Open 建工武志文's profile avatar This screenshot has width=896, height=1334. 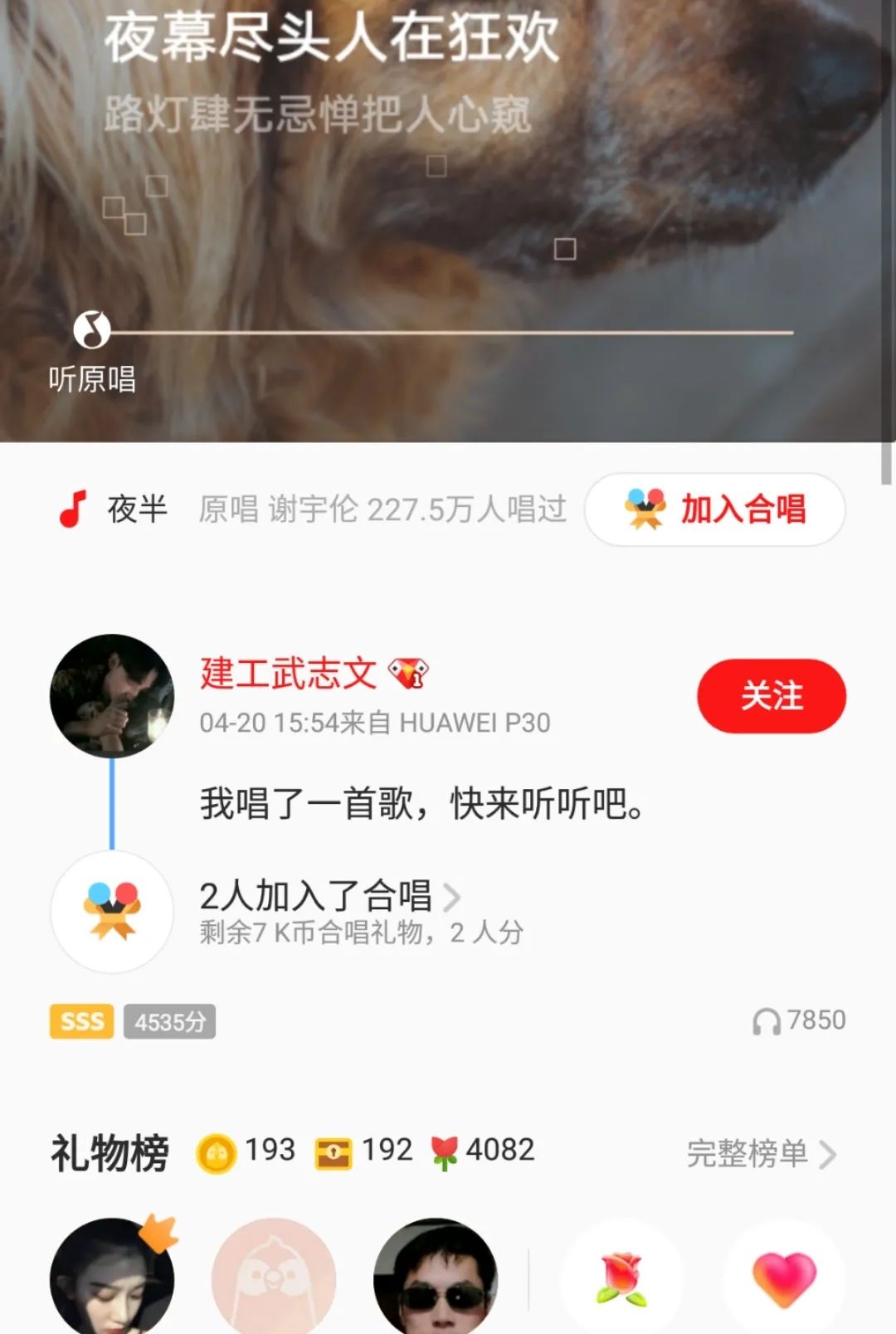click(112, 696)
